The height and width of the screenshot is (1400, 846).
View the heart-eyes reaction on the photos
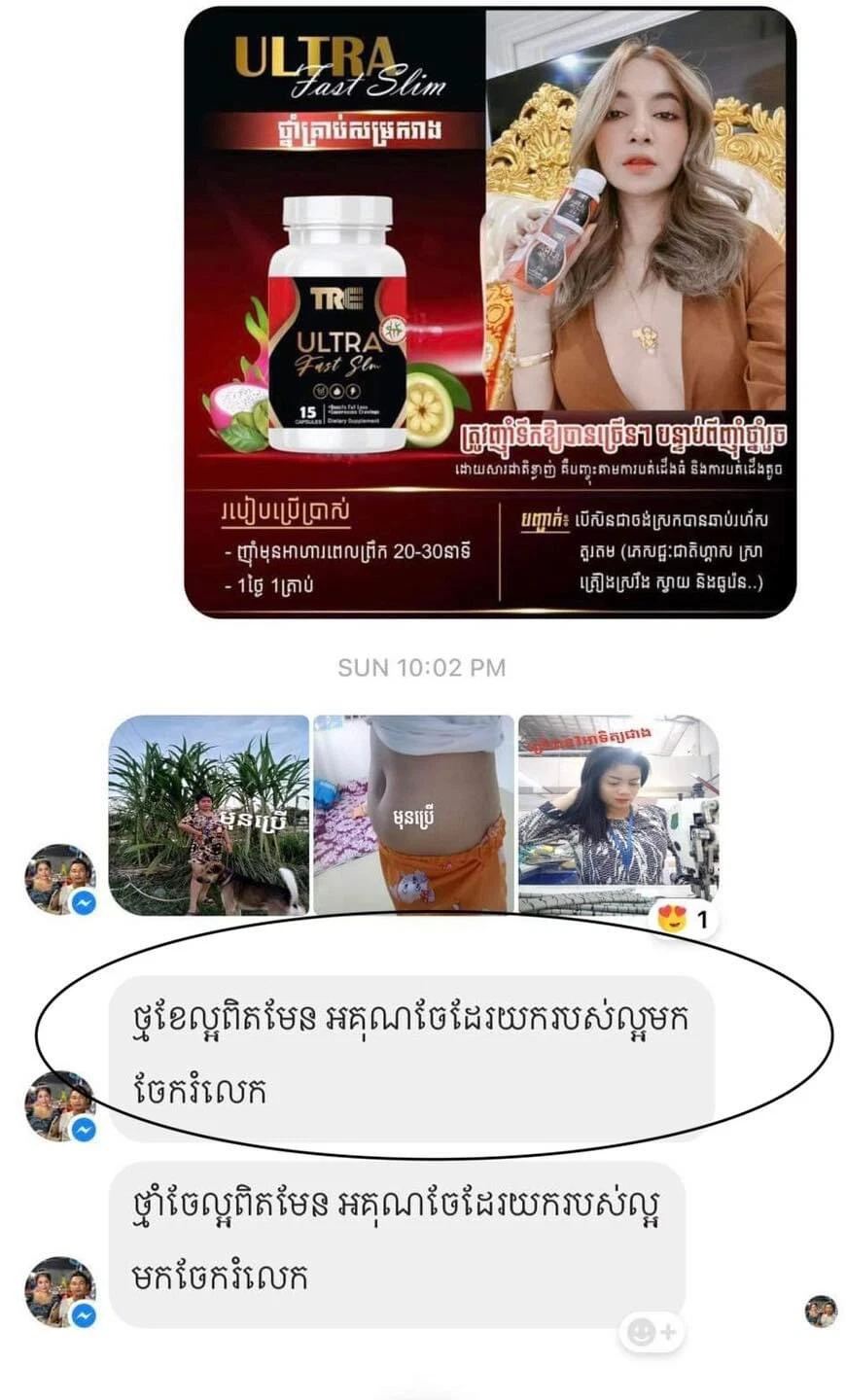(x=684, y=918)
